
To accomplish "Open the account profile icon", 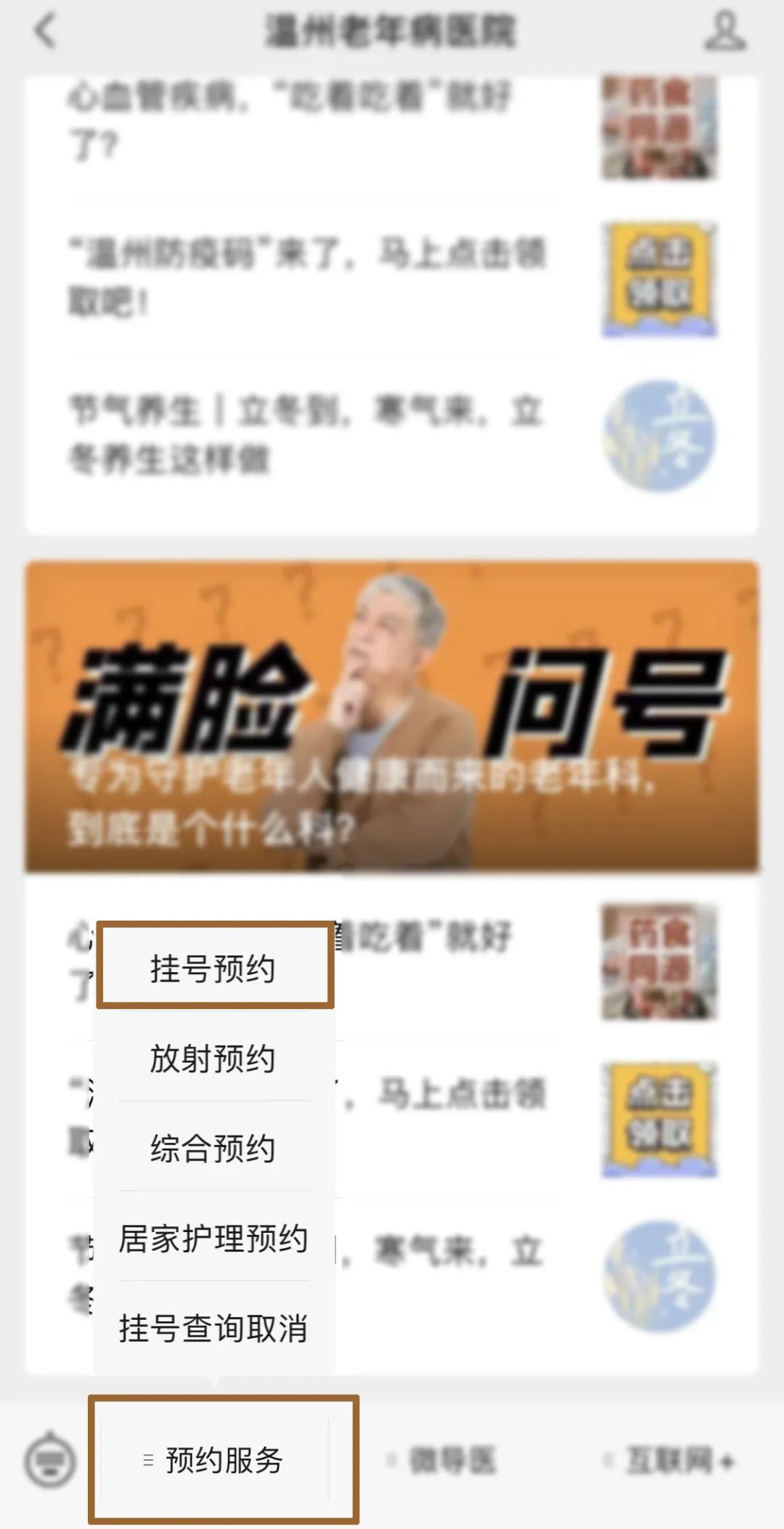I will [724, 32].
